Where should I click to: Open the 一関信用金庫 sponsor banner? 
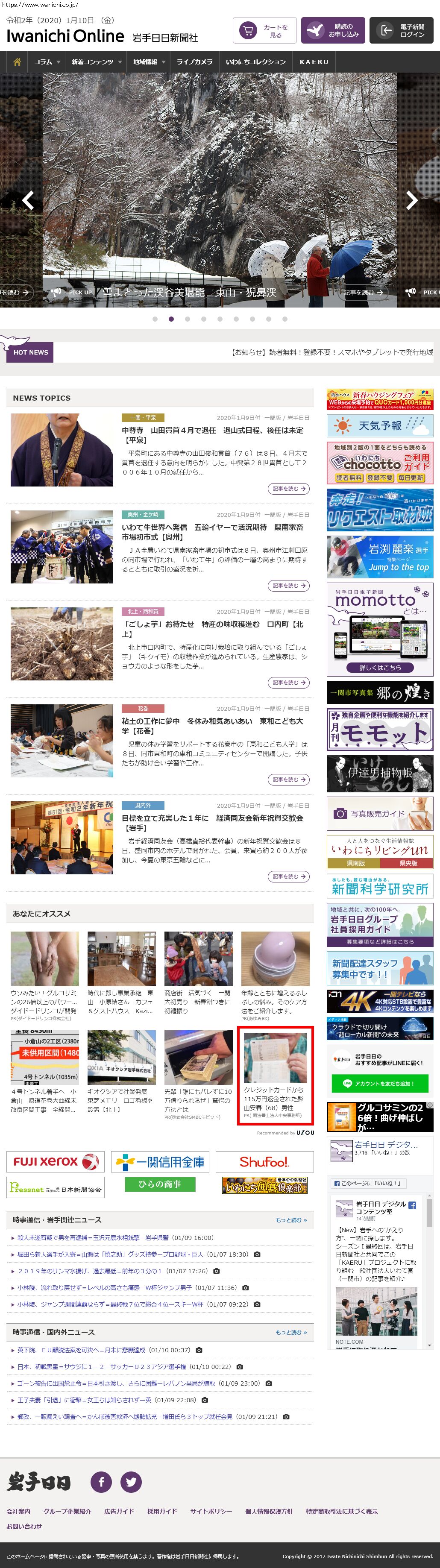(x=159, y=1162)
